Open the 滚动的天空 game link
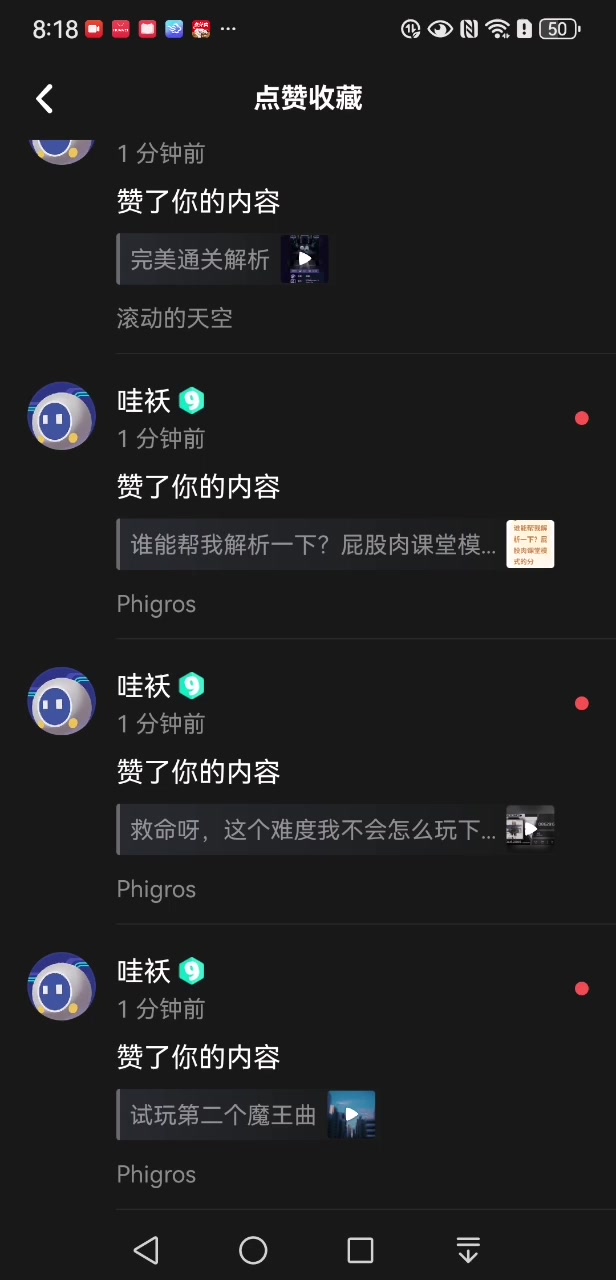Image resolution: width=616 pixels, height=1280 pixels. 175,318
